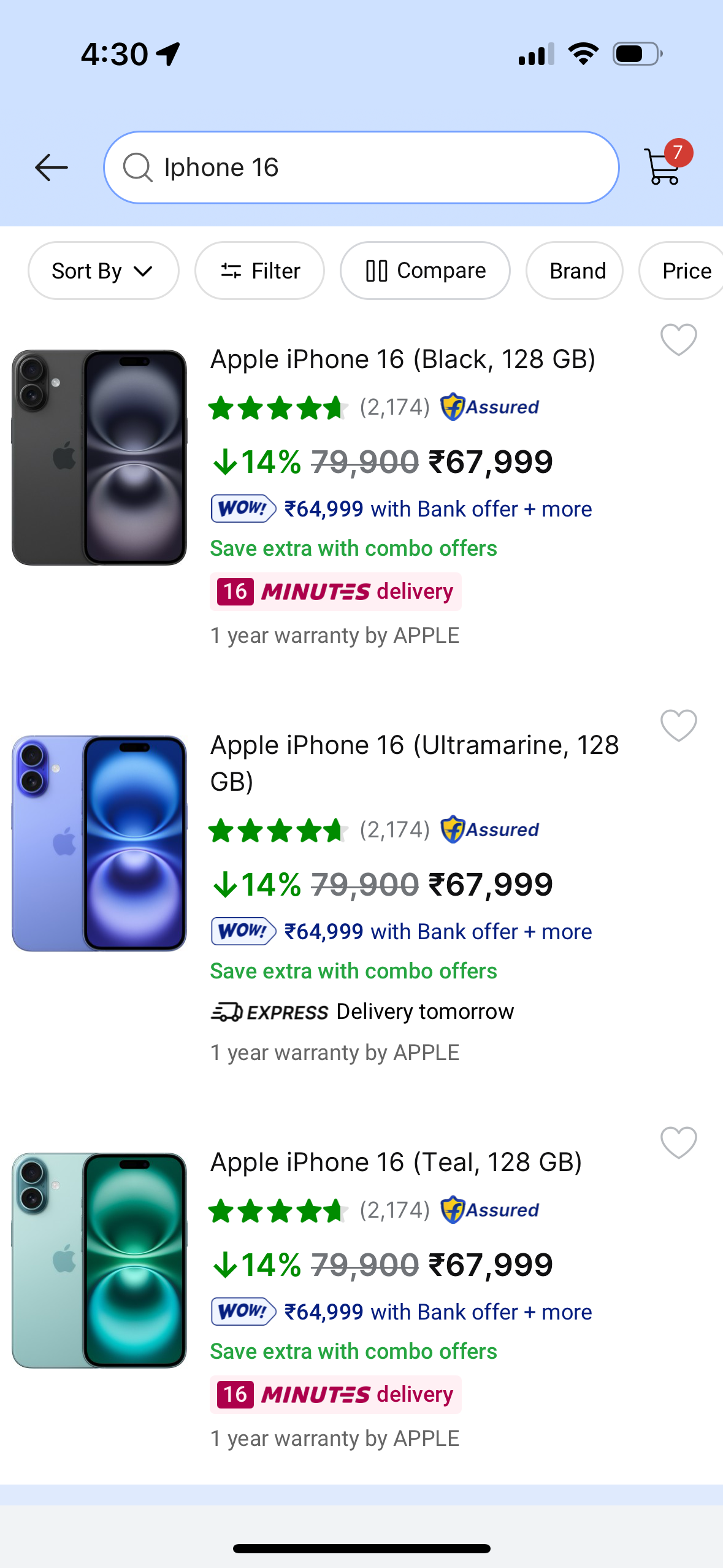View combo offers for Ultramarine iPhone
Image resolution: width=723 pixels, height=1568 pixels.
[353, 970]
